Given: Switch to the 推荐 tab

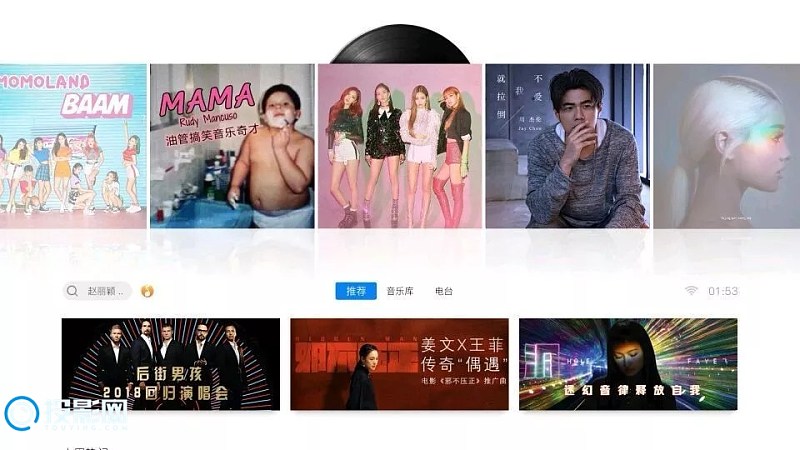Looking at the screenshot, I should (356, 291).
